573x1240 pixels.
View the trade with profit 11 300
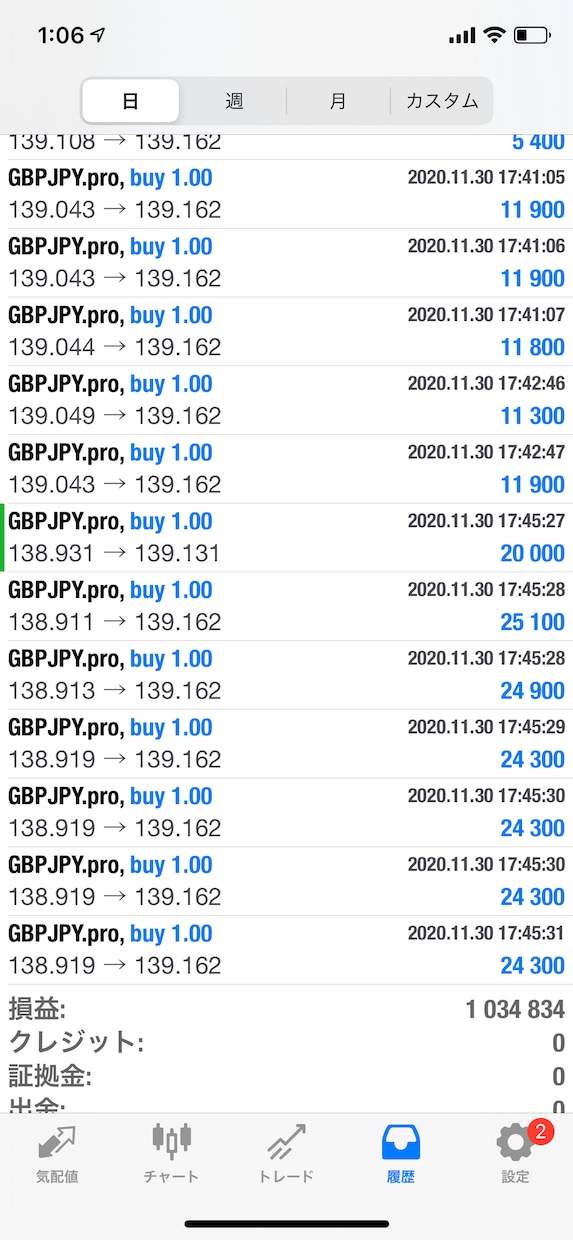pos(286,400)
